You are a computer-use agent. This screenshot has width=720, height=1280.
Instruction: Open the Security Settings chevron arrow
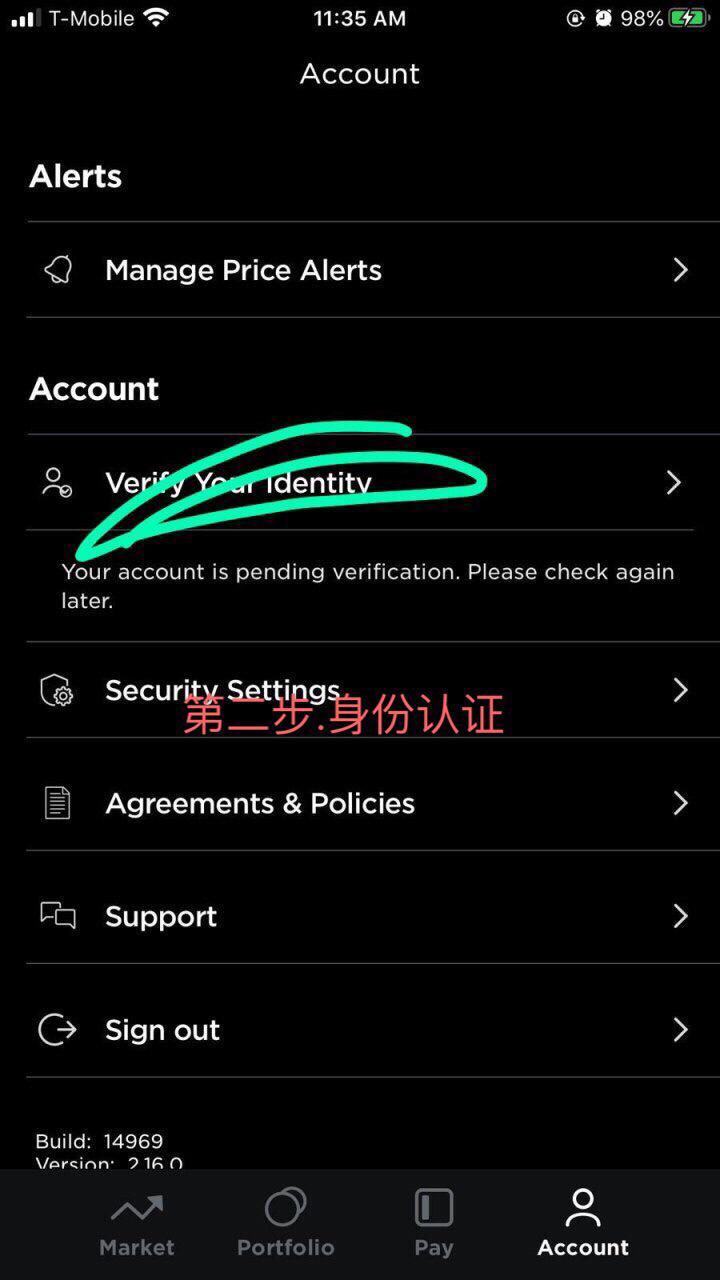point(680,690)
